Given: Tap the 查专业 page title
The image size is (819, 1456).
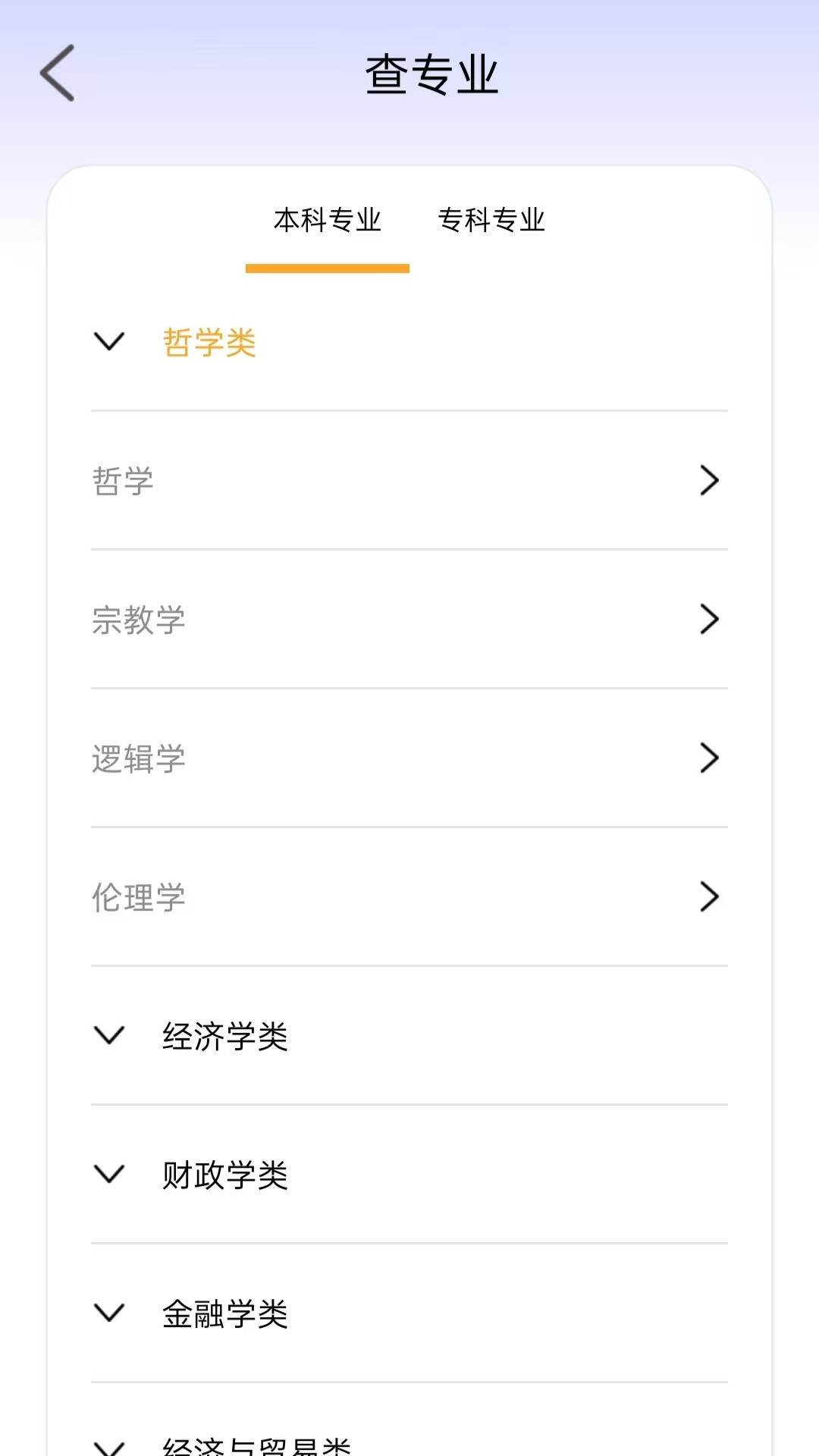Looking at the screenshot, I should 431,74.
